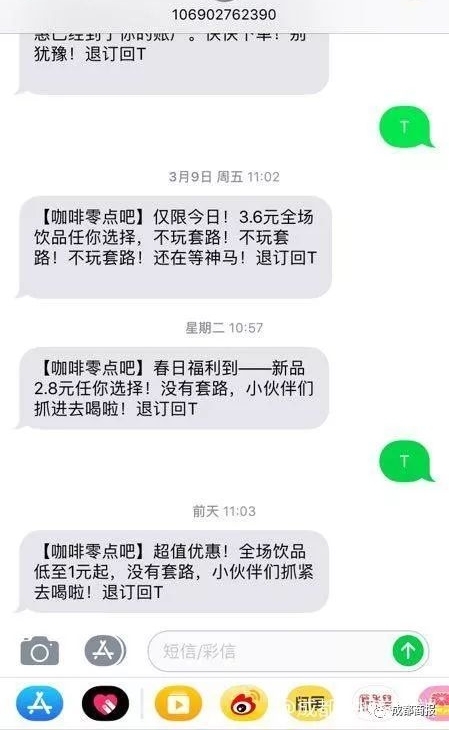Focus the 短信/彩信 message field
Viewport: 449px width, 730px height.
tap(270, 651)
